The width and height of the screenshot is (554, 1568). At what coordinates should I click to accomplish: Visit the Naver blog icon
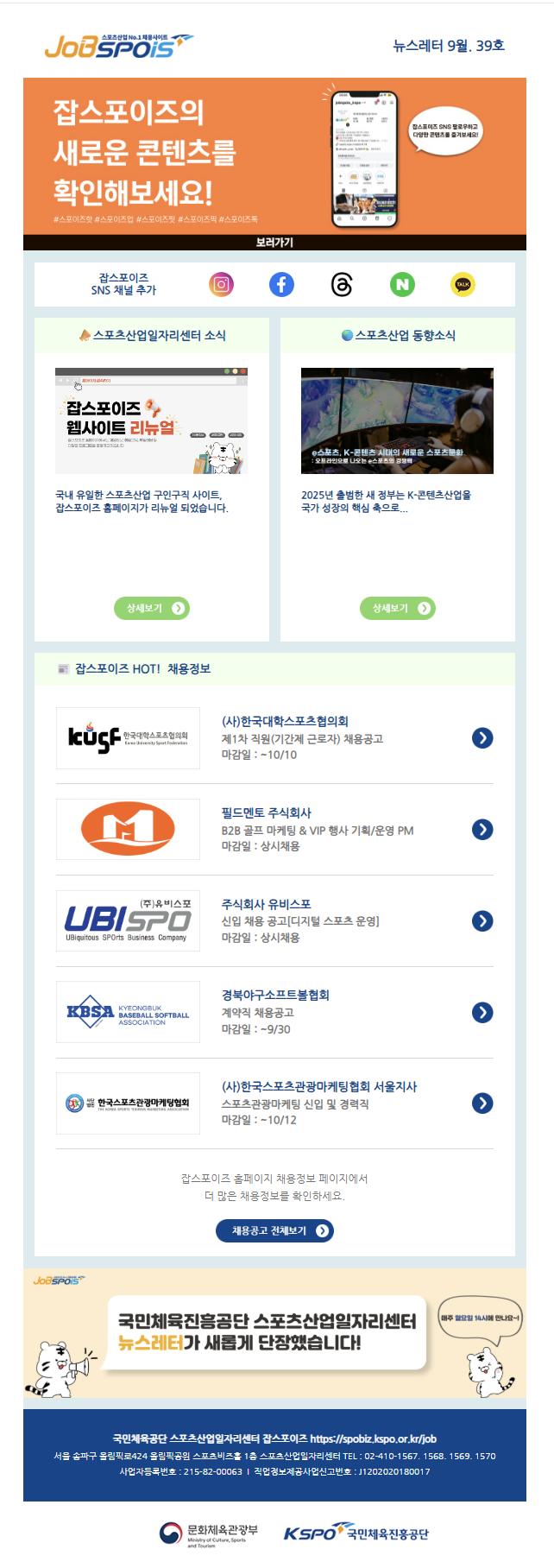(402, 284)
